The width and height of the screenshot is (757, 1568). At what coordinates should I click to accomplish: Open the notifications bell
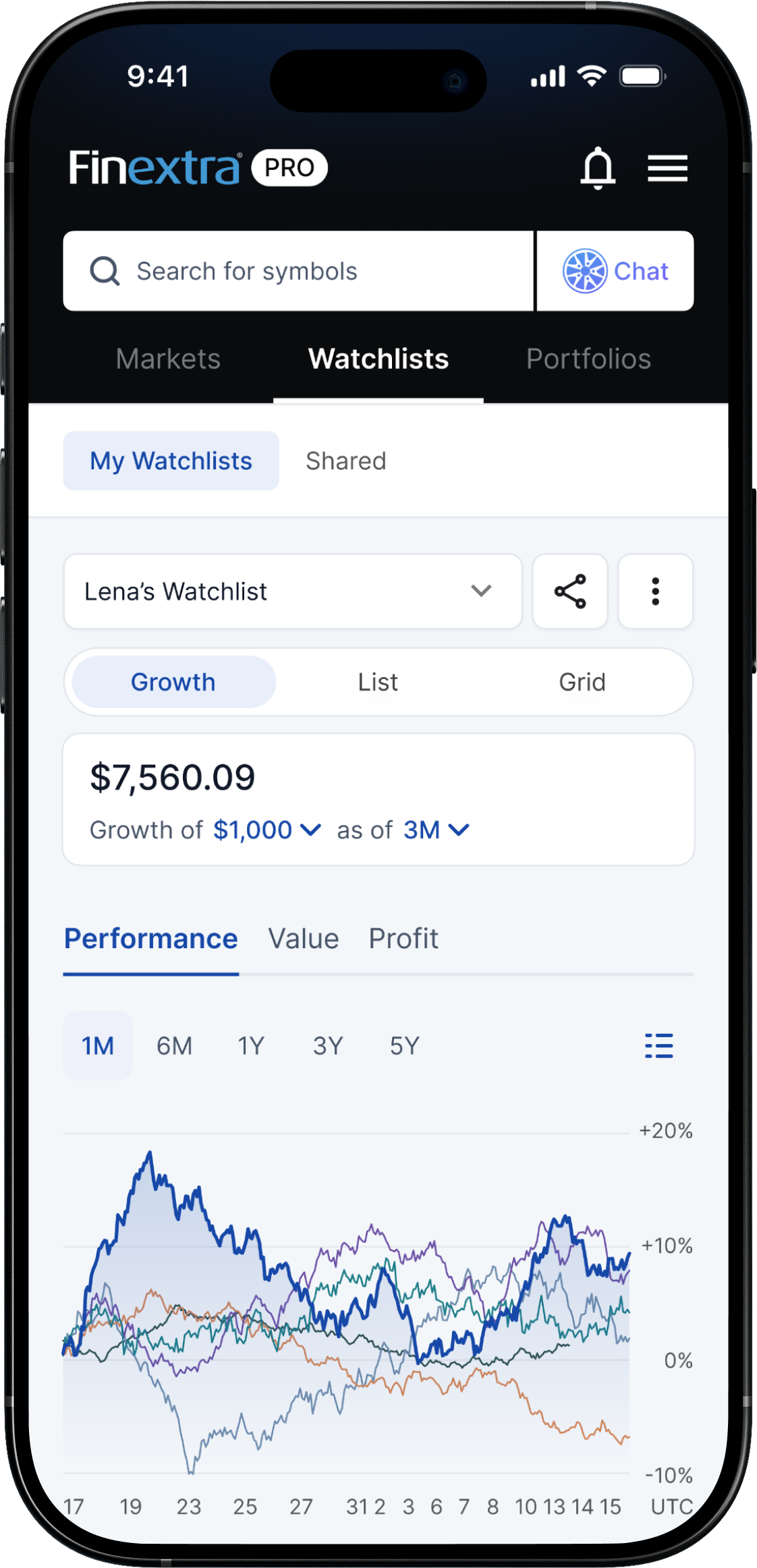pyautogui.click(x=598, y=168)
